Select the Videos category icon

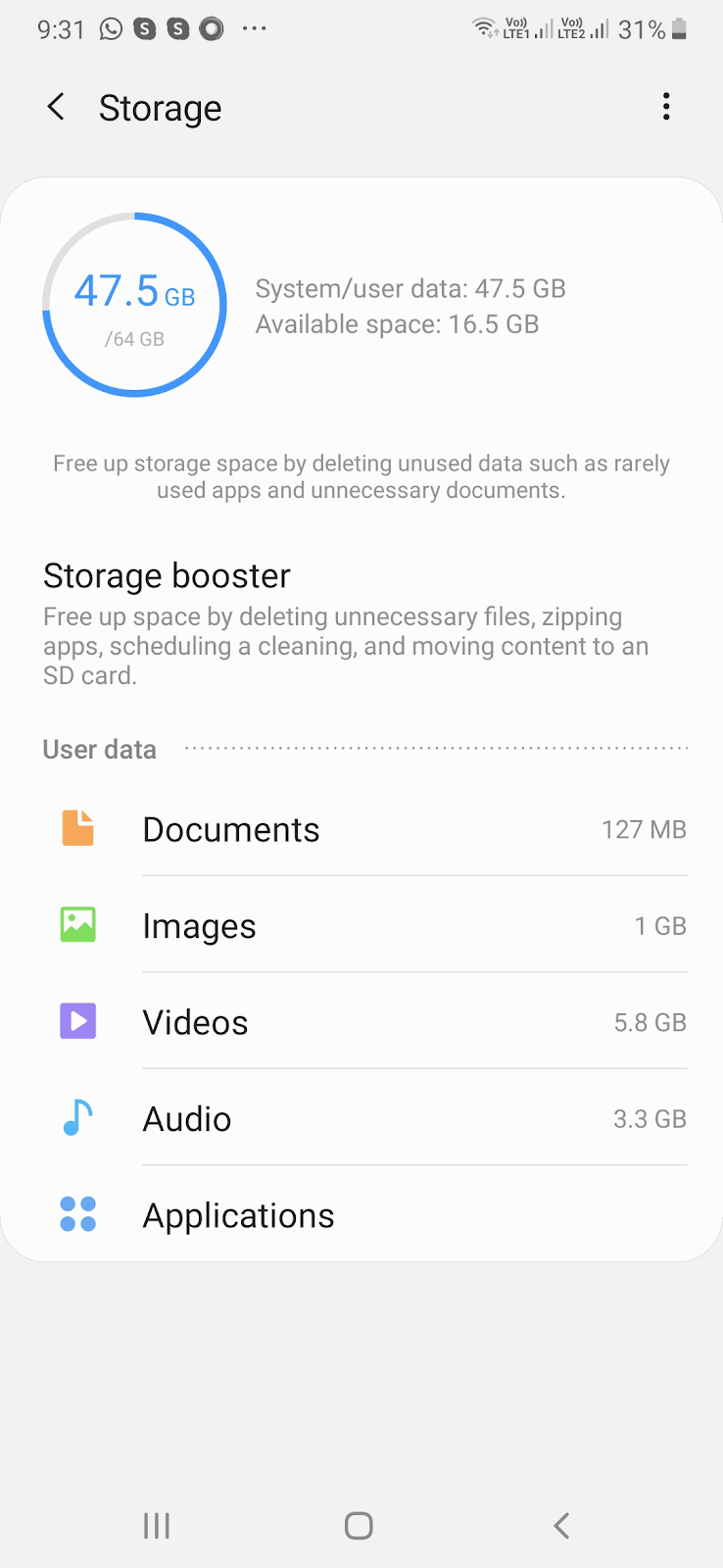click(x=76, y=1021)
